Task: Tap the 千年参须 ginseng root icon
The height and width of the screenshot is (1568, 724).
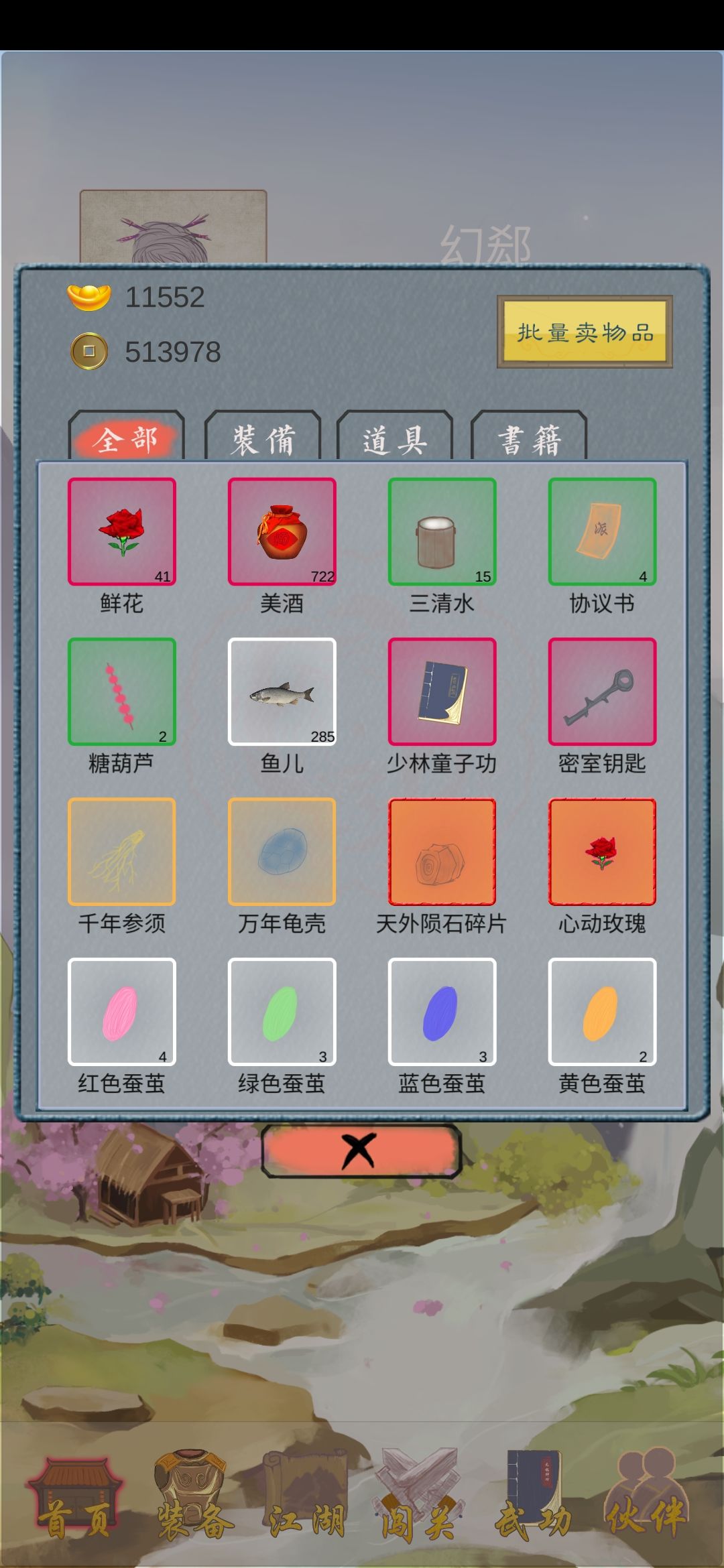Action: click(121, 852)
